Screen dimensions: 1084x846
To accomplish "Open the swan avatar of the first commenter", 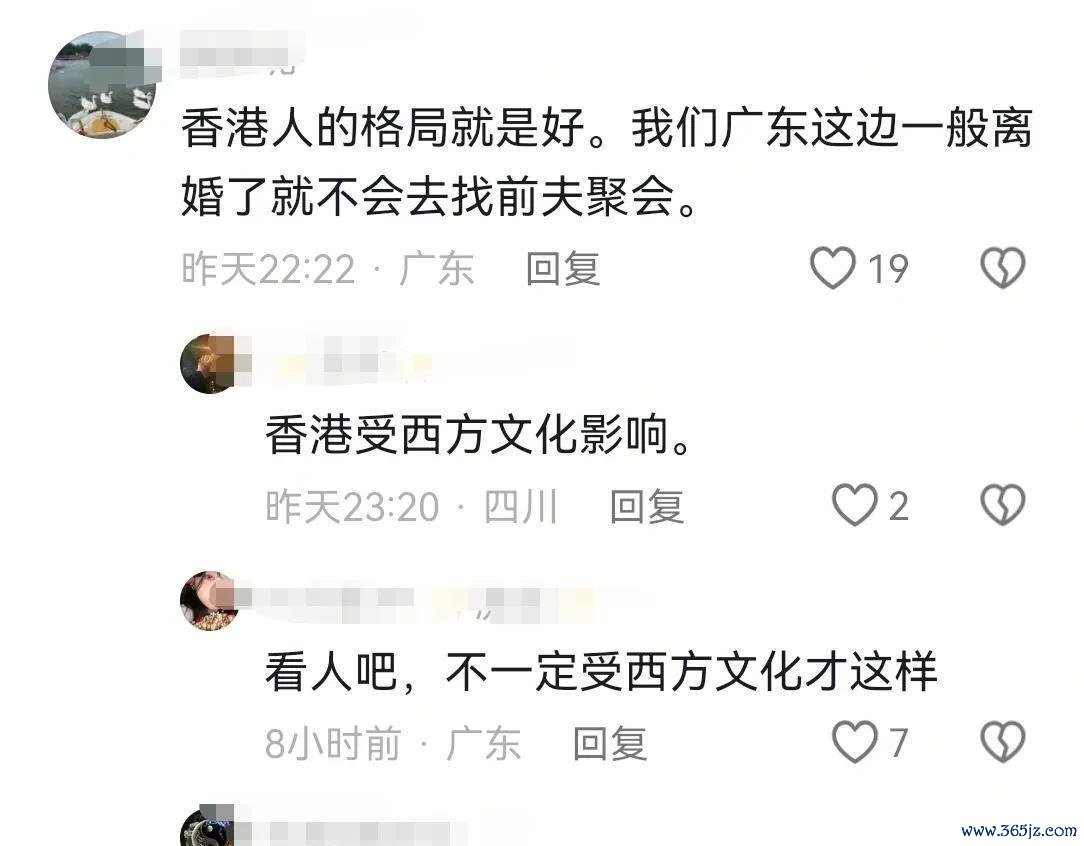I will click(x=101, y=85).
